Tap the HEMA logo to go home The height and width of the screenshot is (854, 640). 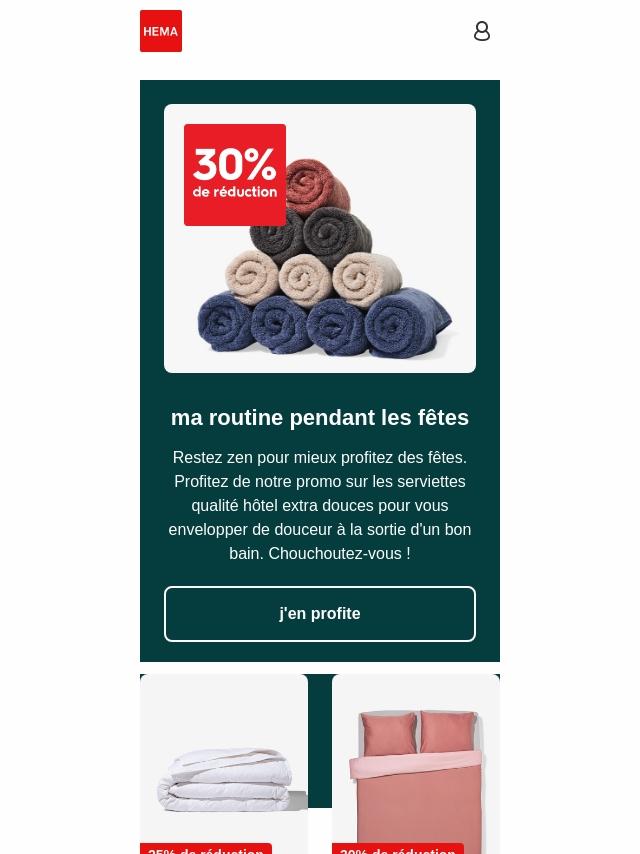[161, 31]
